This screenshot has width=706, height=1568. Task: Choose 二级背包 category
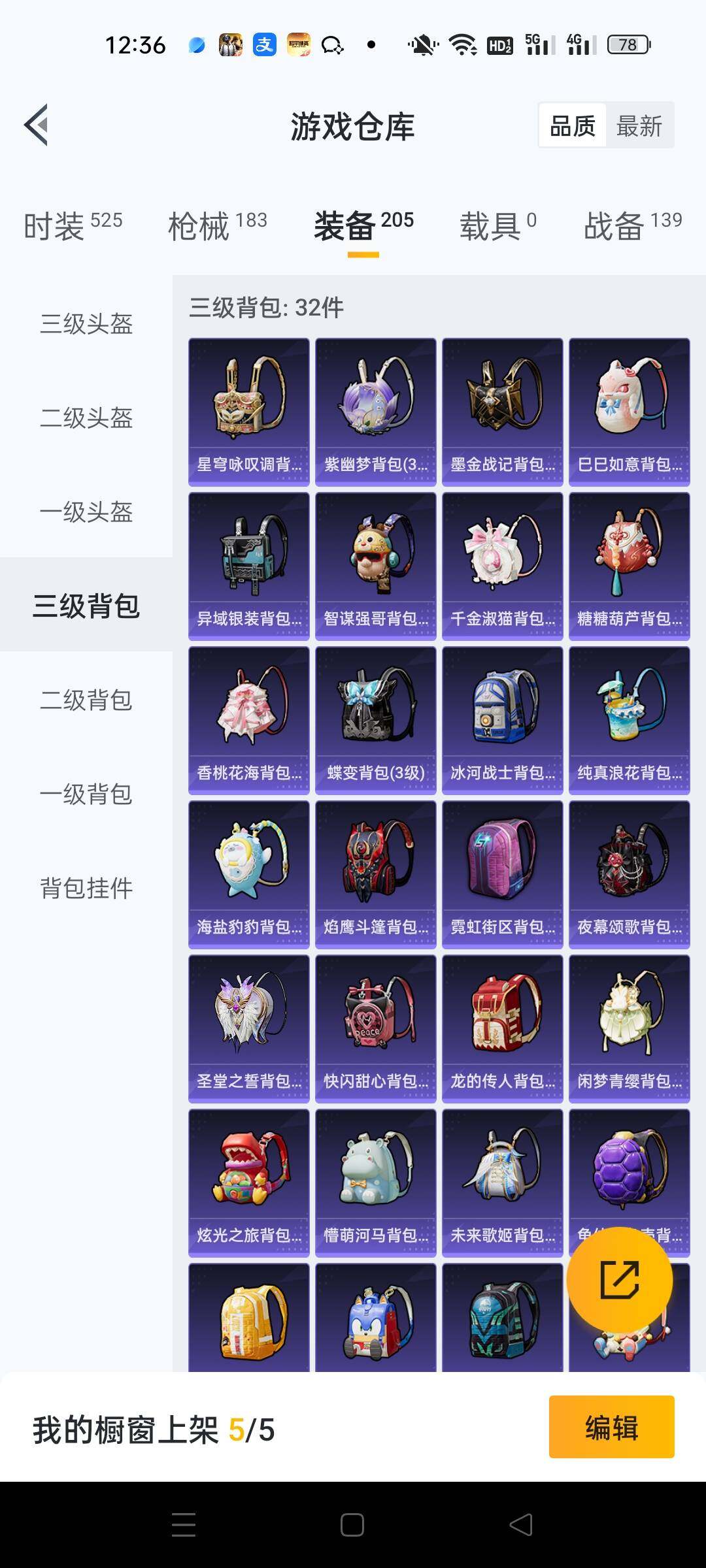[86, 700]
